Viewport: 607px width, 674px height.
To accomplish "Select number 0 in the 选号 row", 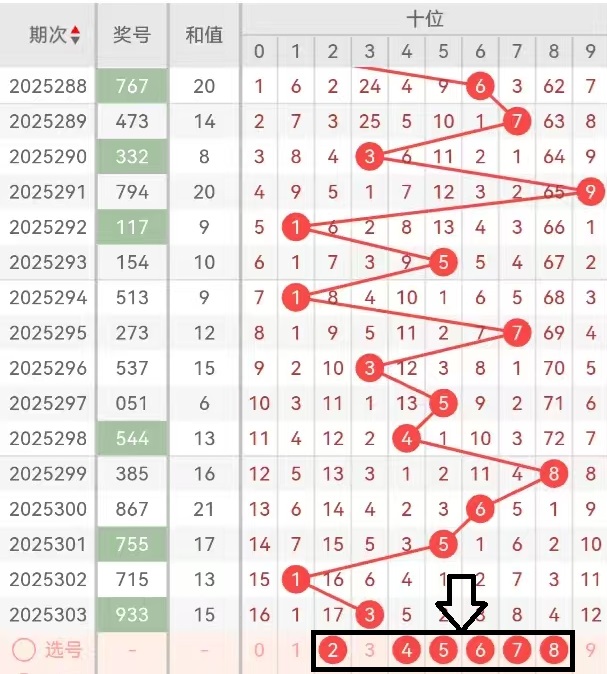I will [259, 651].
